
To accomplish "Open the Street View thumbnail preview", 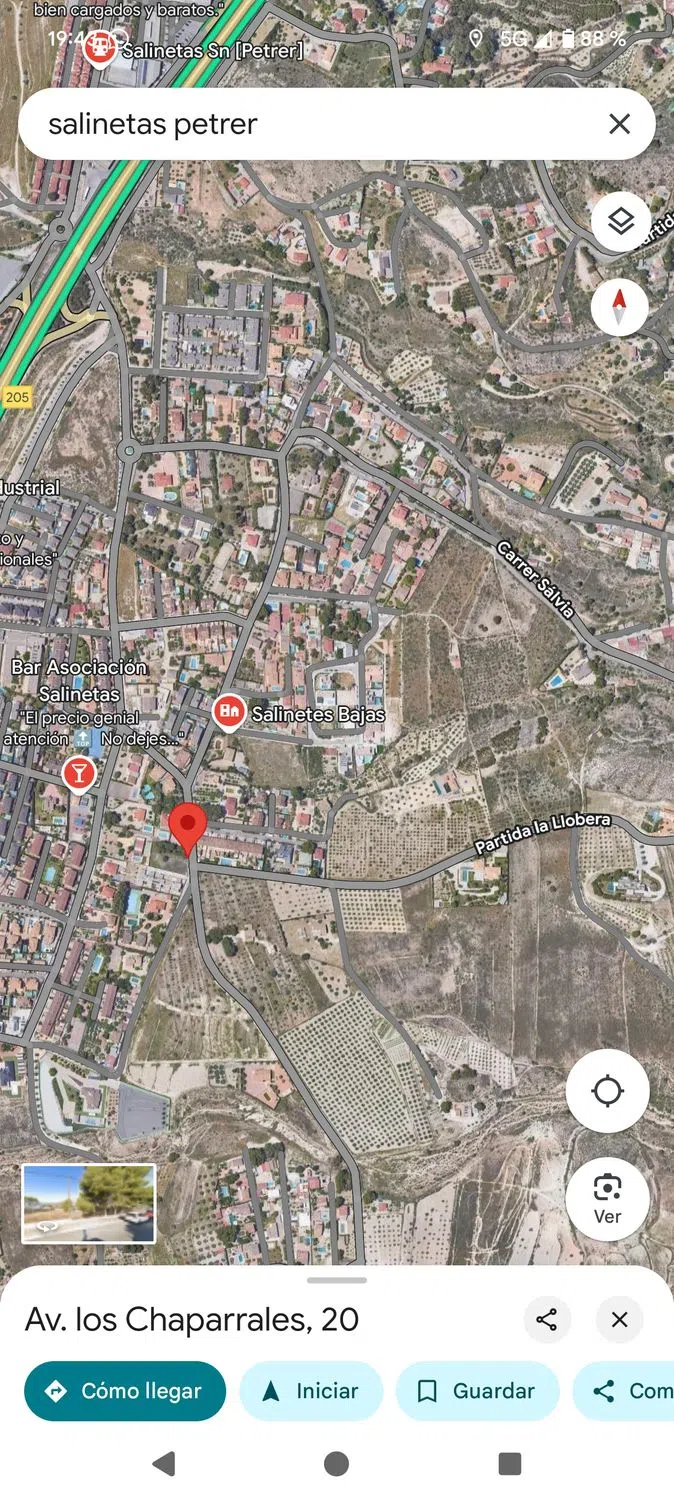I will [x=89, y=1203].
